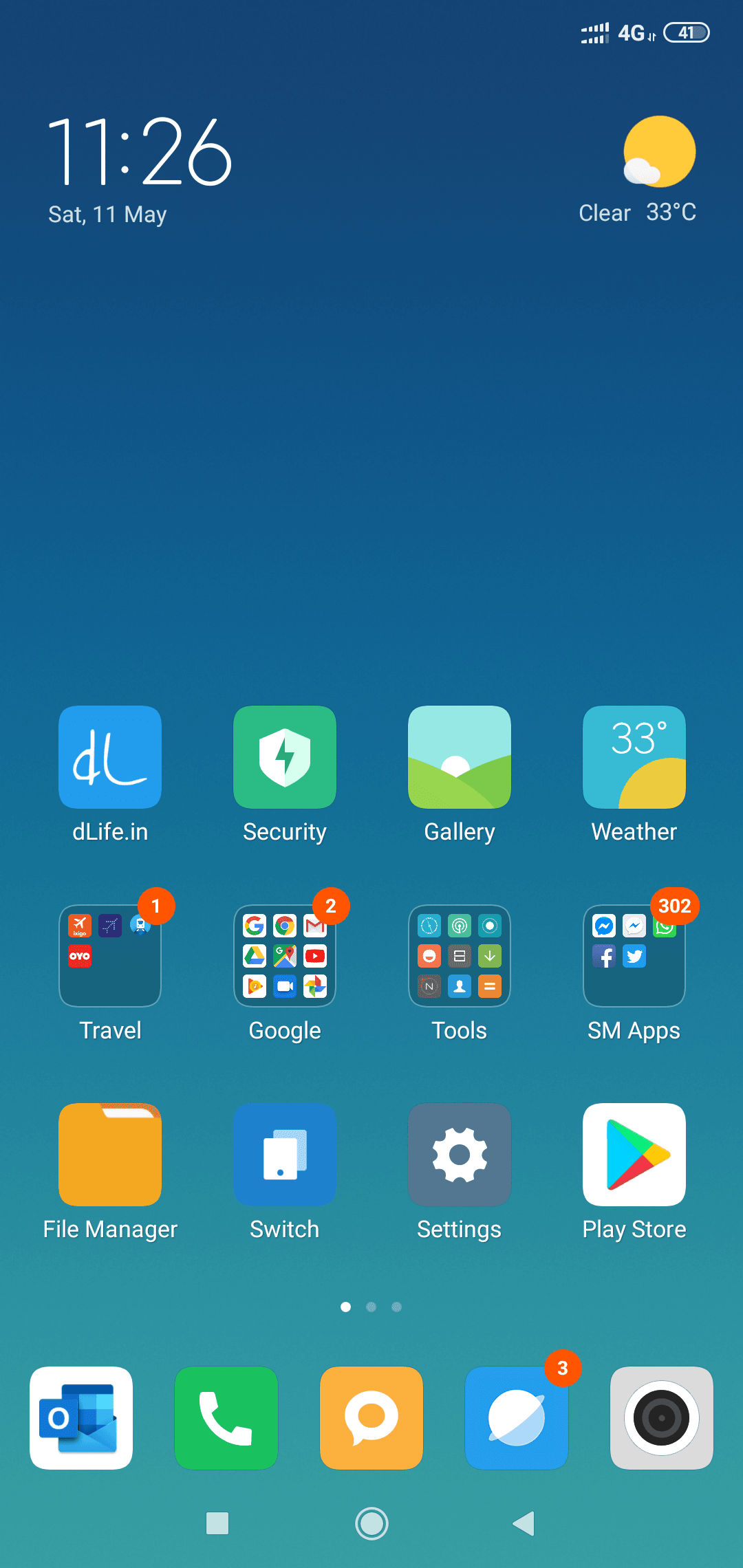The image size is (743, 1568).
Task: Launch the browser with 3 notifications
Action: click(517, 1418)
